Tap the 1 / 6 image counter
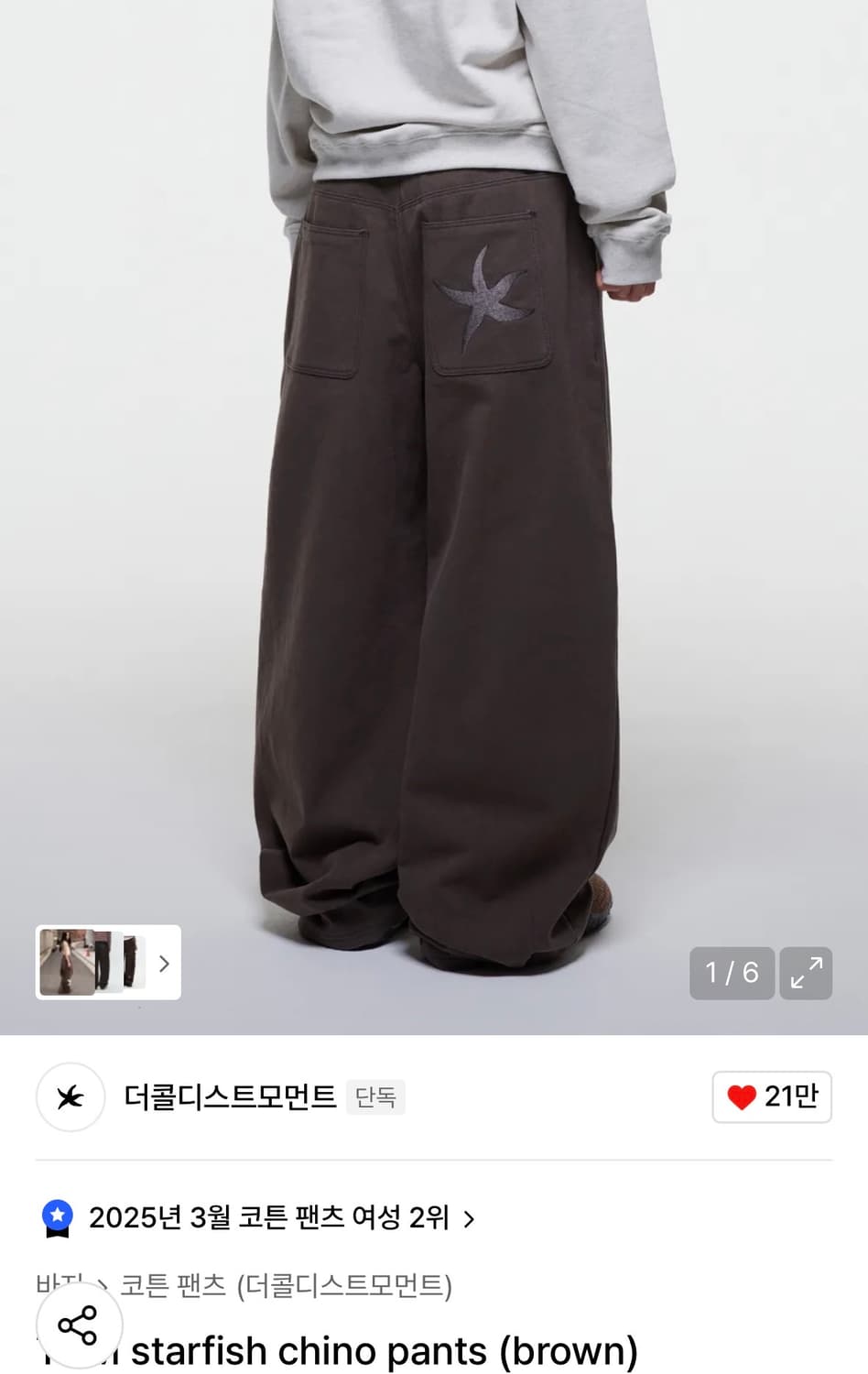The image size is (868, 1374). (732, 973)
